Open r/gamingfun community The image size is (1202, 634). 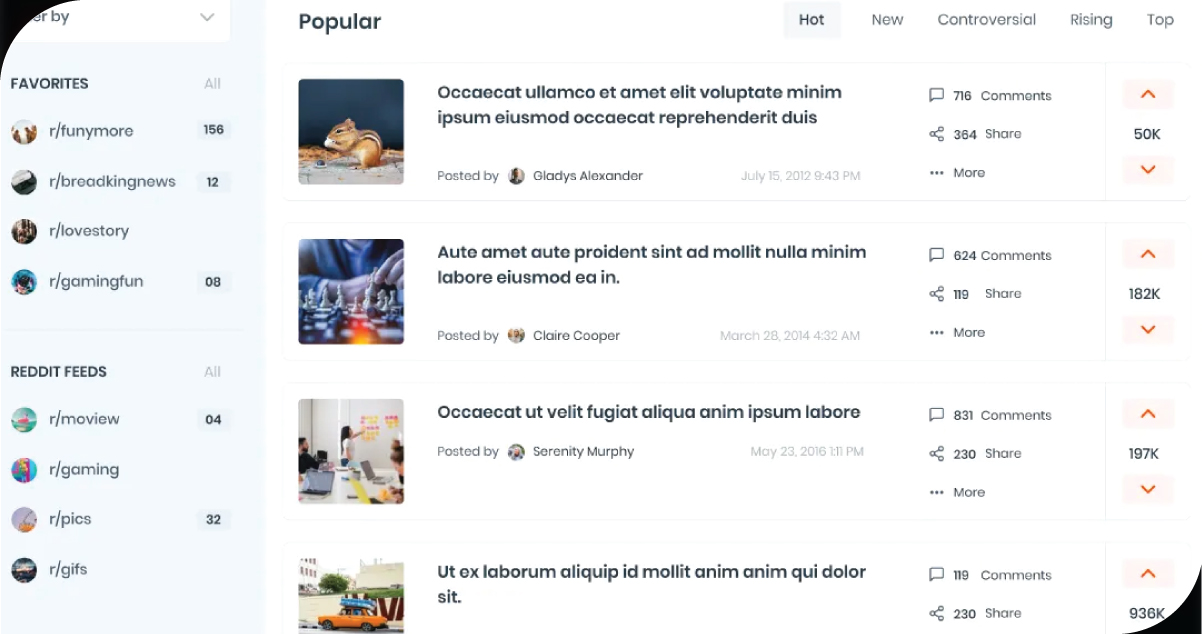[x=95, y=282]
